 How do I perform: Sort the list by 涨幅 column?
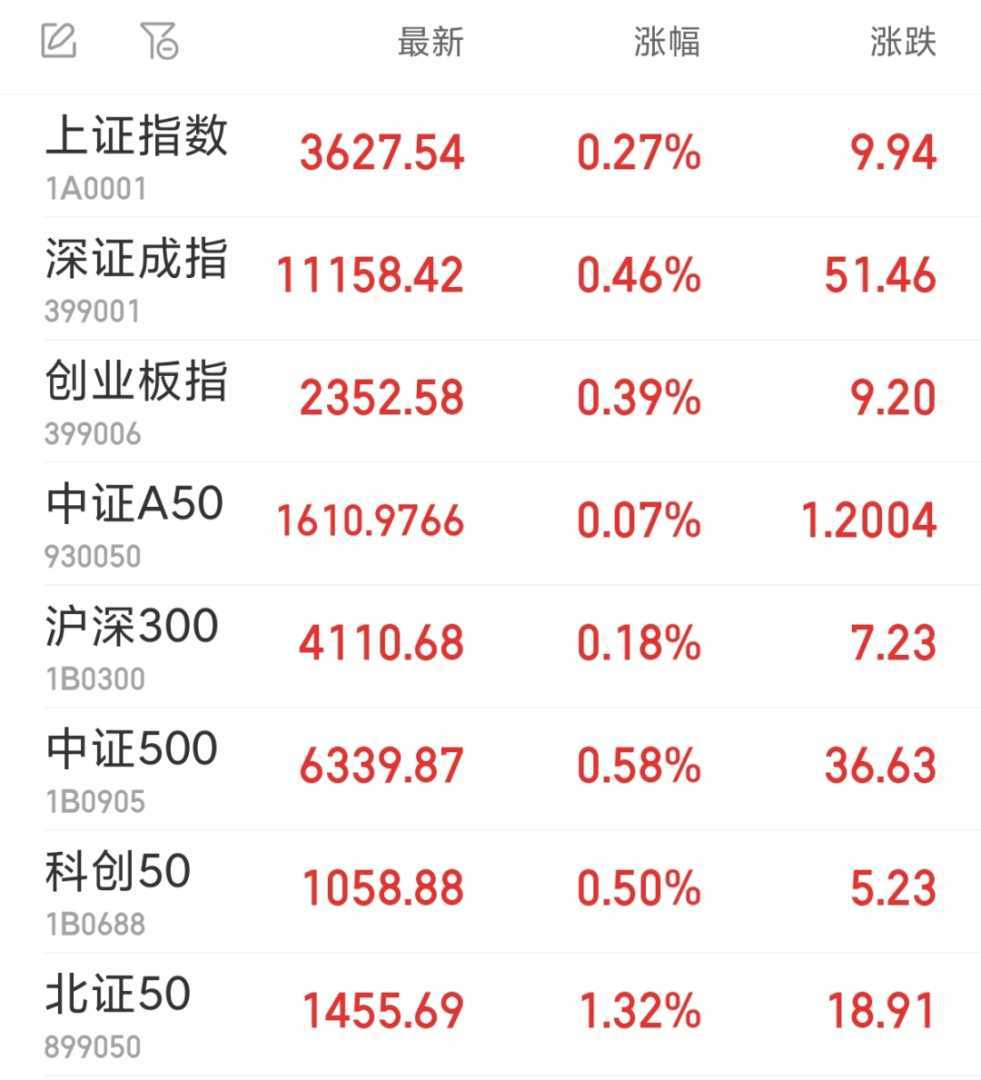coord(666,43)
